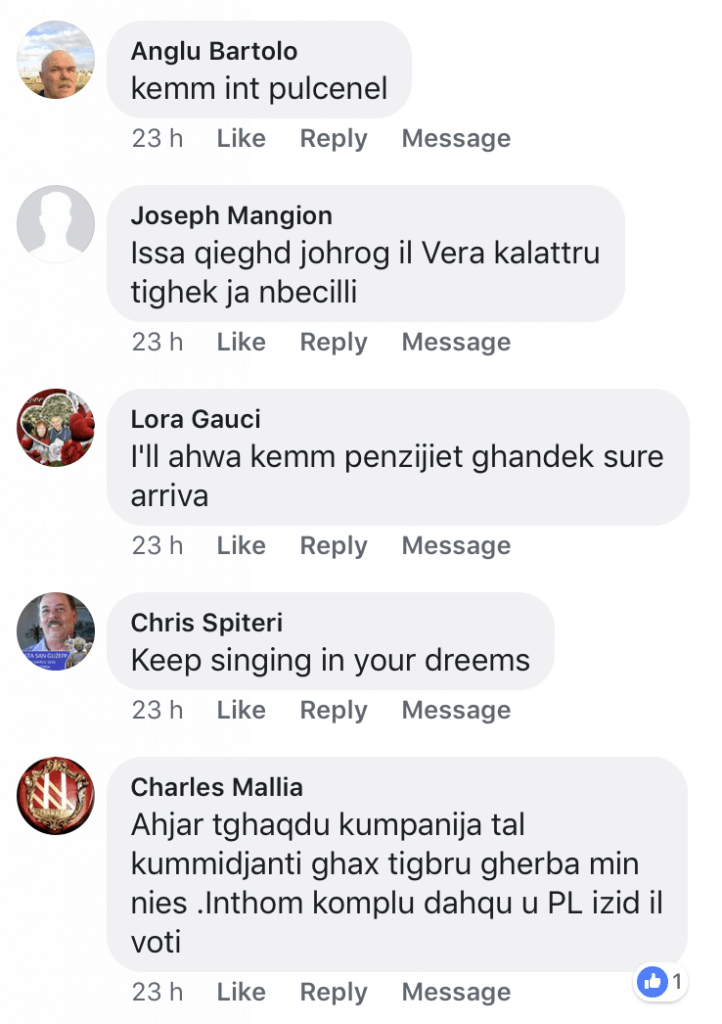This screenshot has width=722, height=1024.
Task: Like Charles Mallia's comment
Action: pos(240,992)
